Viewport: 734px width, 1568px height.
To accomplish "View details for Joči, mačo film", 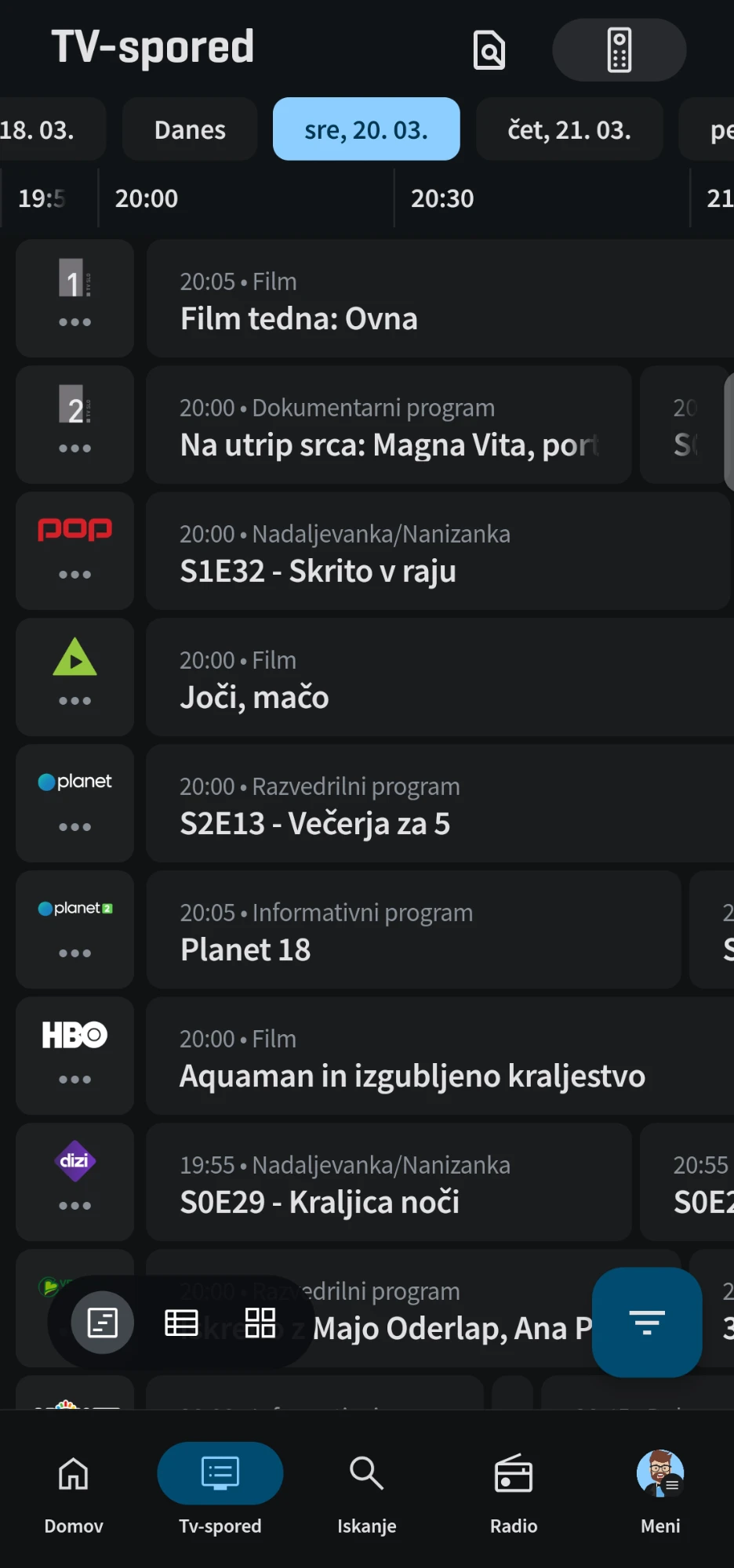I will [439, 677].
